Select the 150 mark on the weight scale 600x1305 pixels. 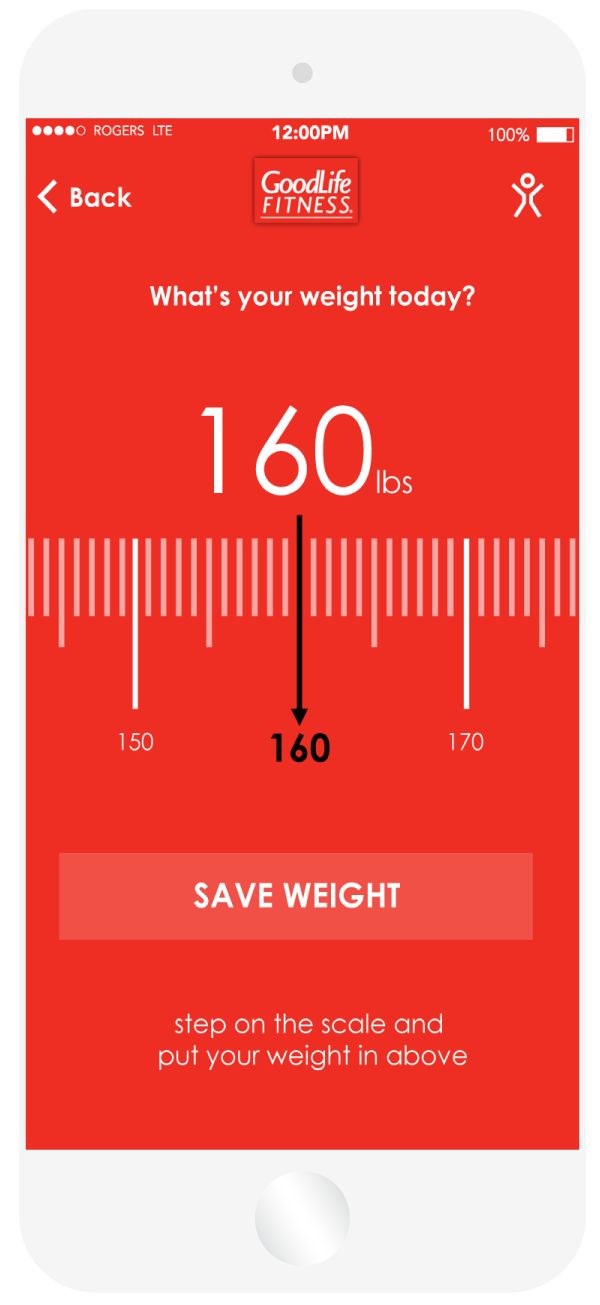(135, 741)
